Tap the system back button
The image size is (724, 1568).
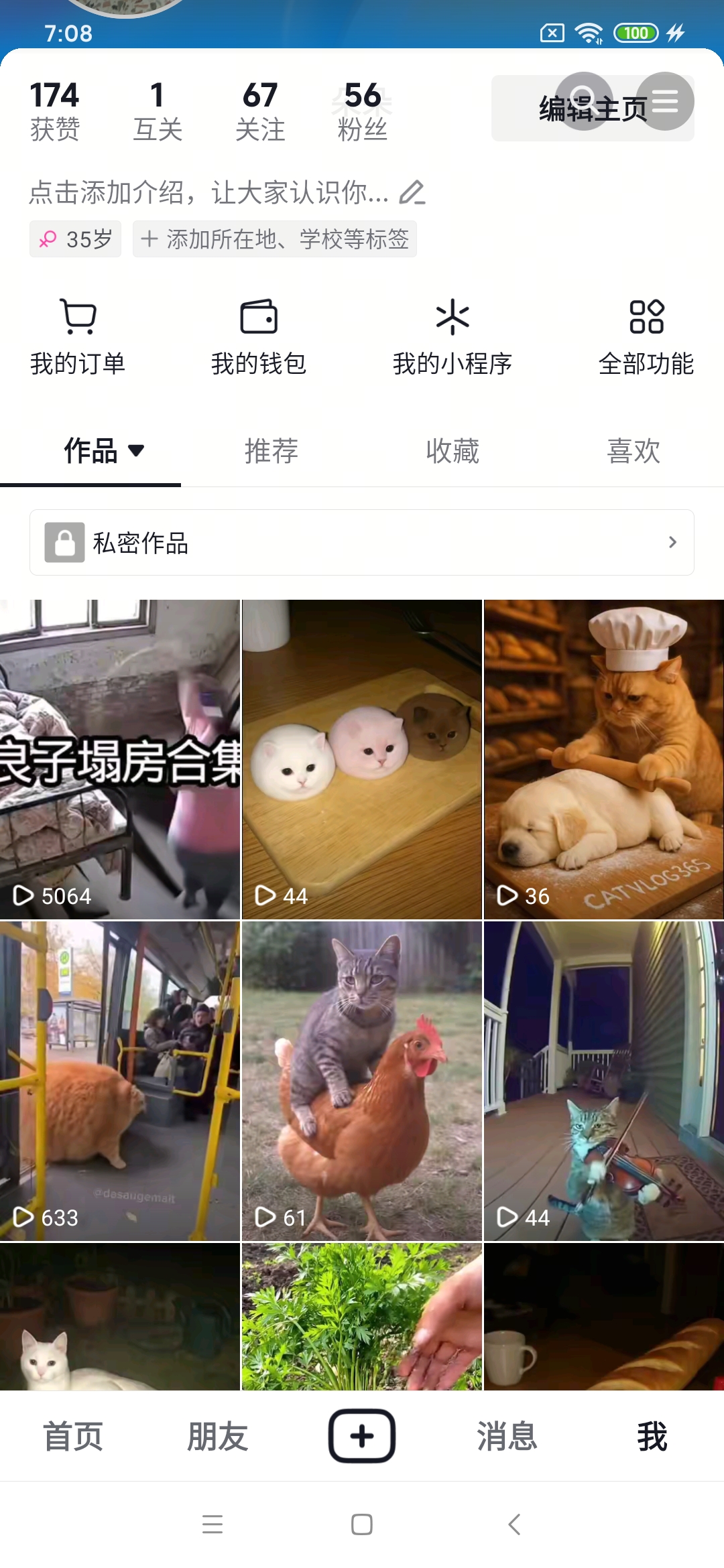pos(514,1524)
